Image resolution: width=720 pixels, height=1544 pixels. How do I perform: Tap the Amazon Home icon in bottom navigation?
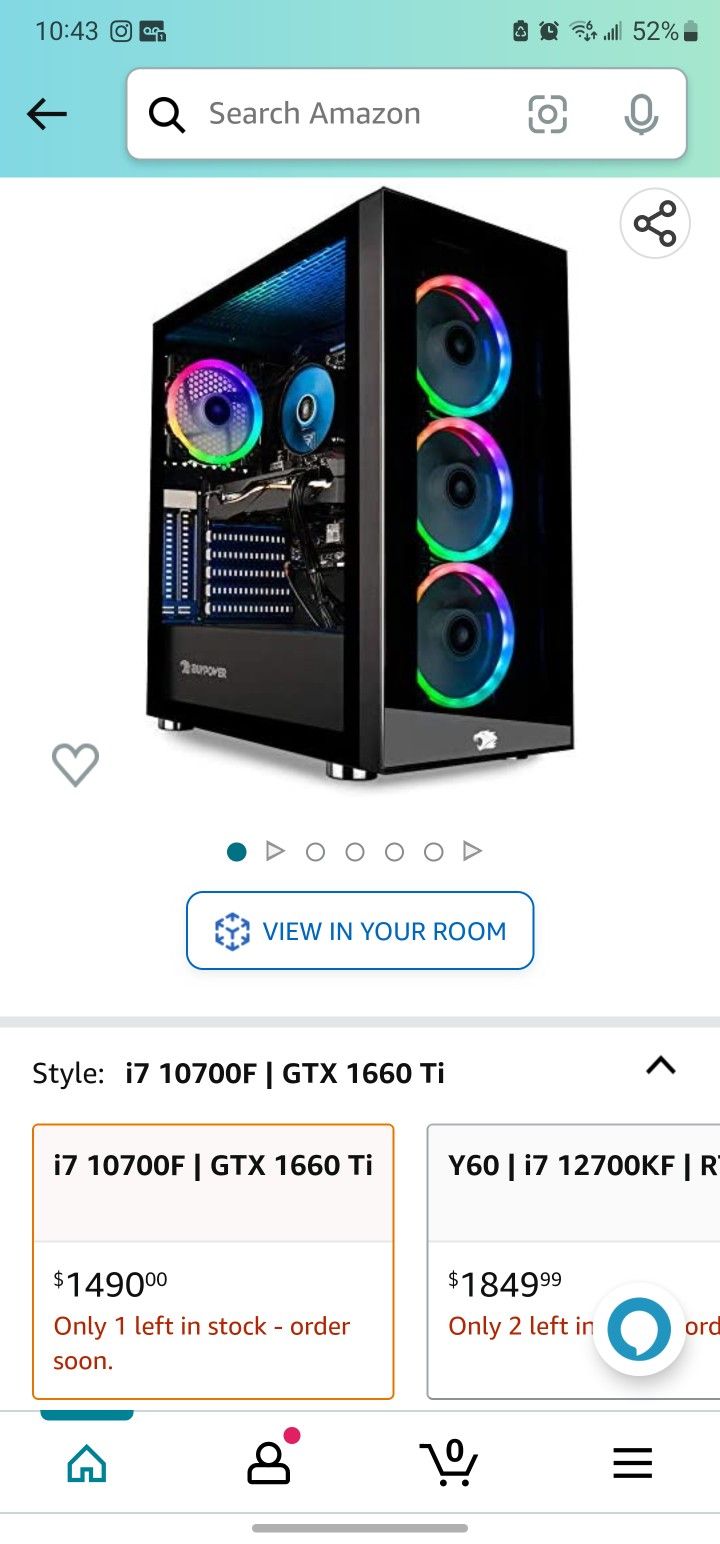(86, 1462)
